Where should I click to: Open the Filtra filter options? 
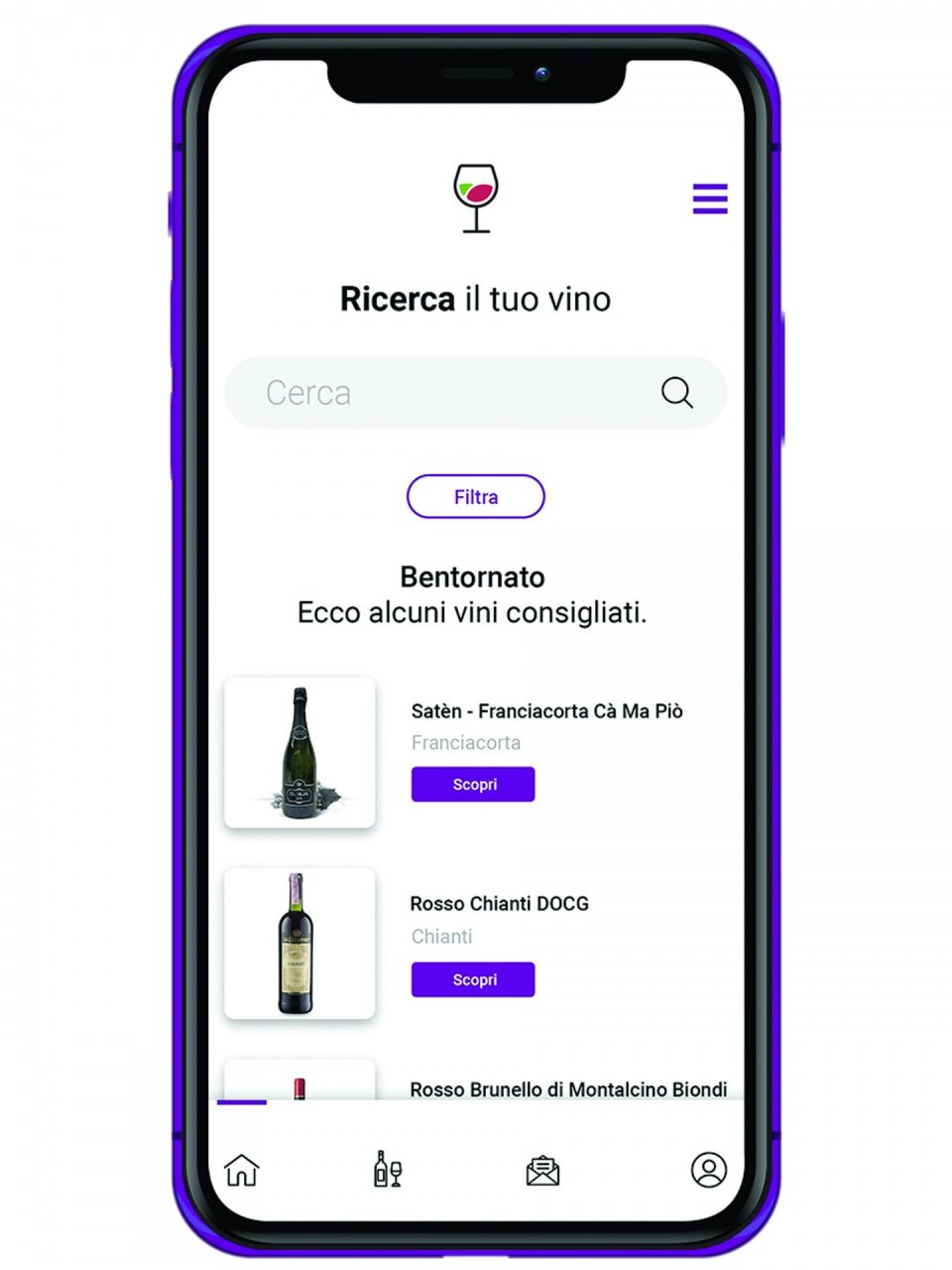click(476, 497)
